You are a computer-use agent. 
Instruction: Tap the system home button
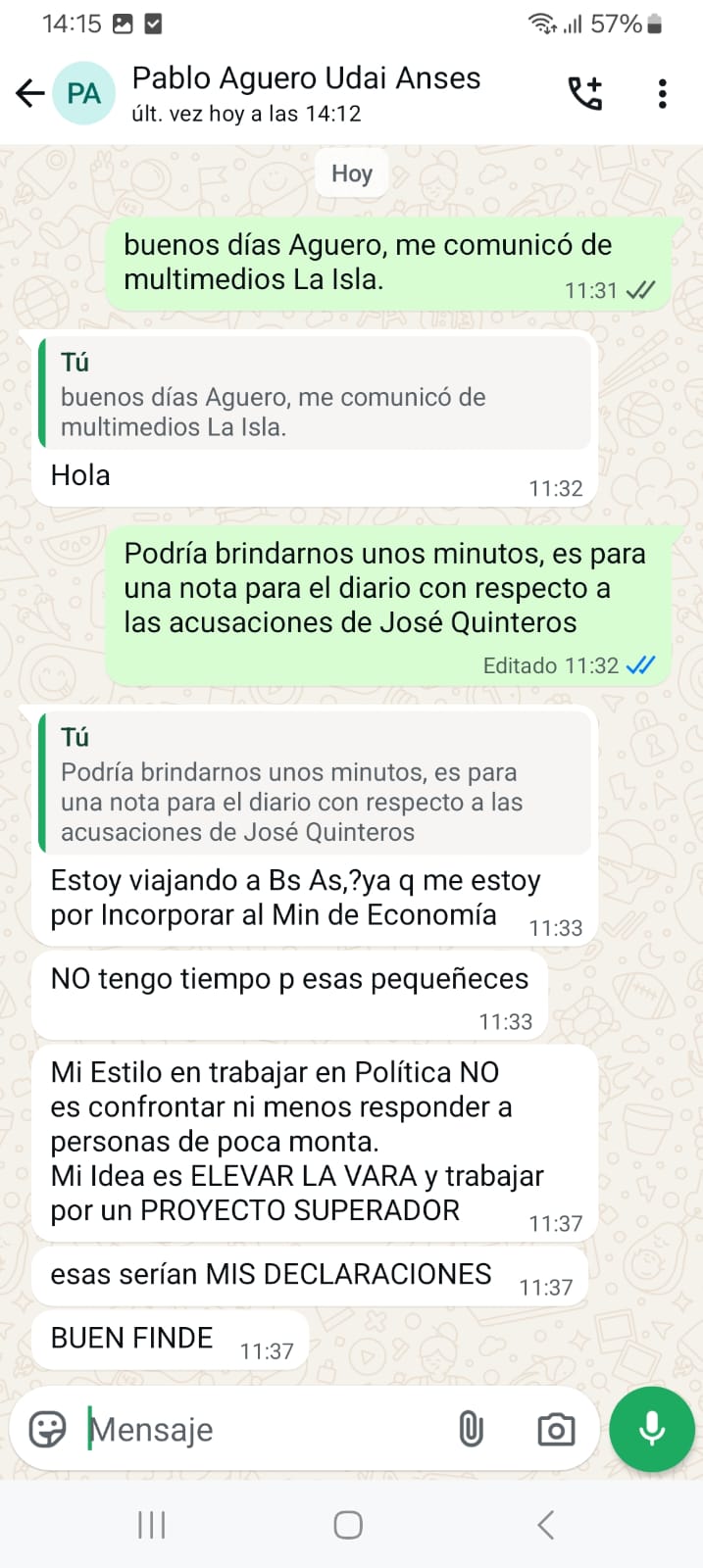tap(348, 1525)
